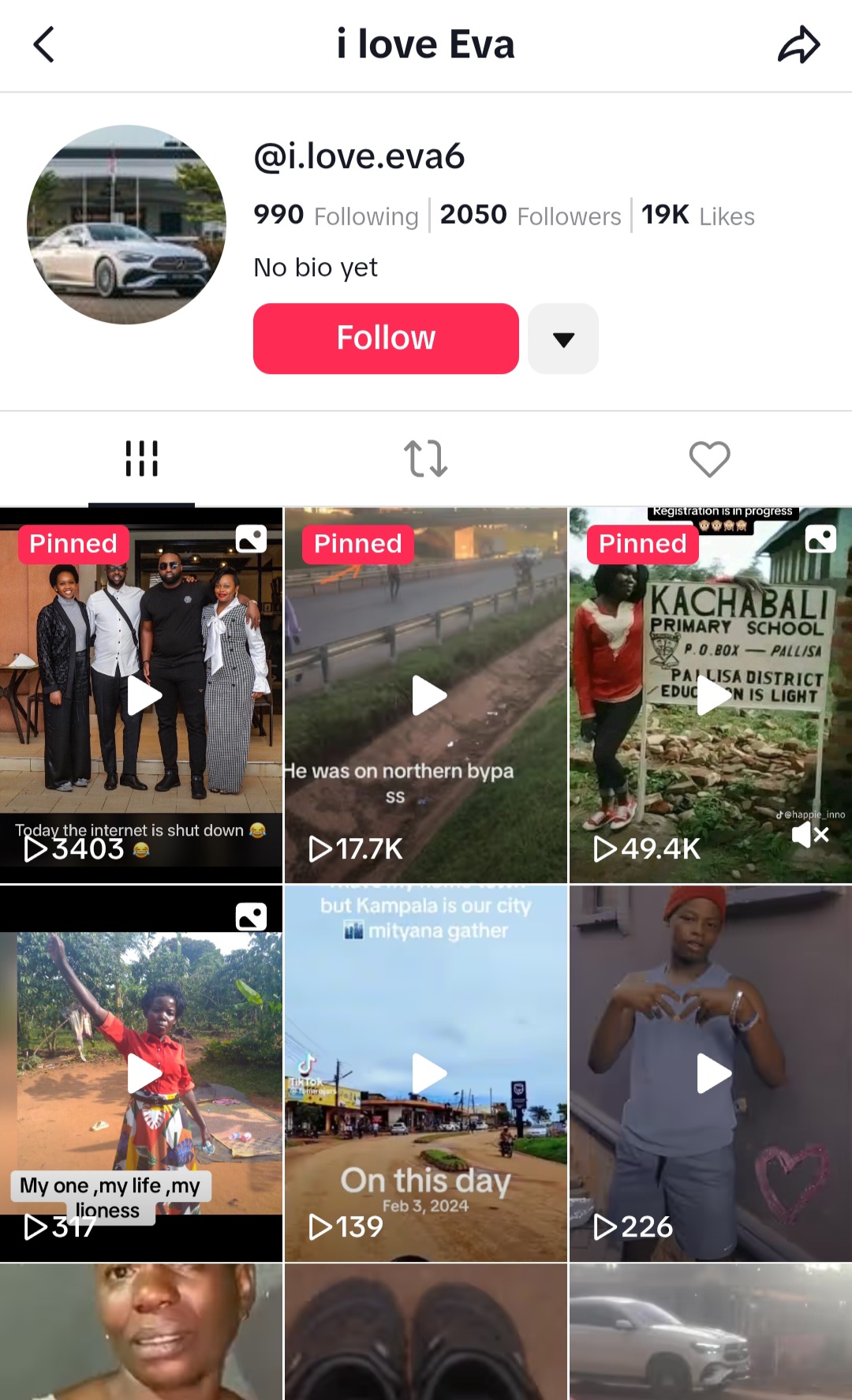Open the video showing black shoes

pos(426,1332)
